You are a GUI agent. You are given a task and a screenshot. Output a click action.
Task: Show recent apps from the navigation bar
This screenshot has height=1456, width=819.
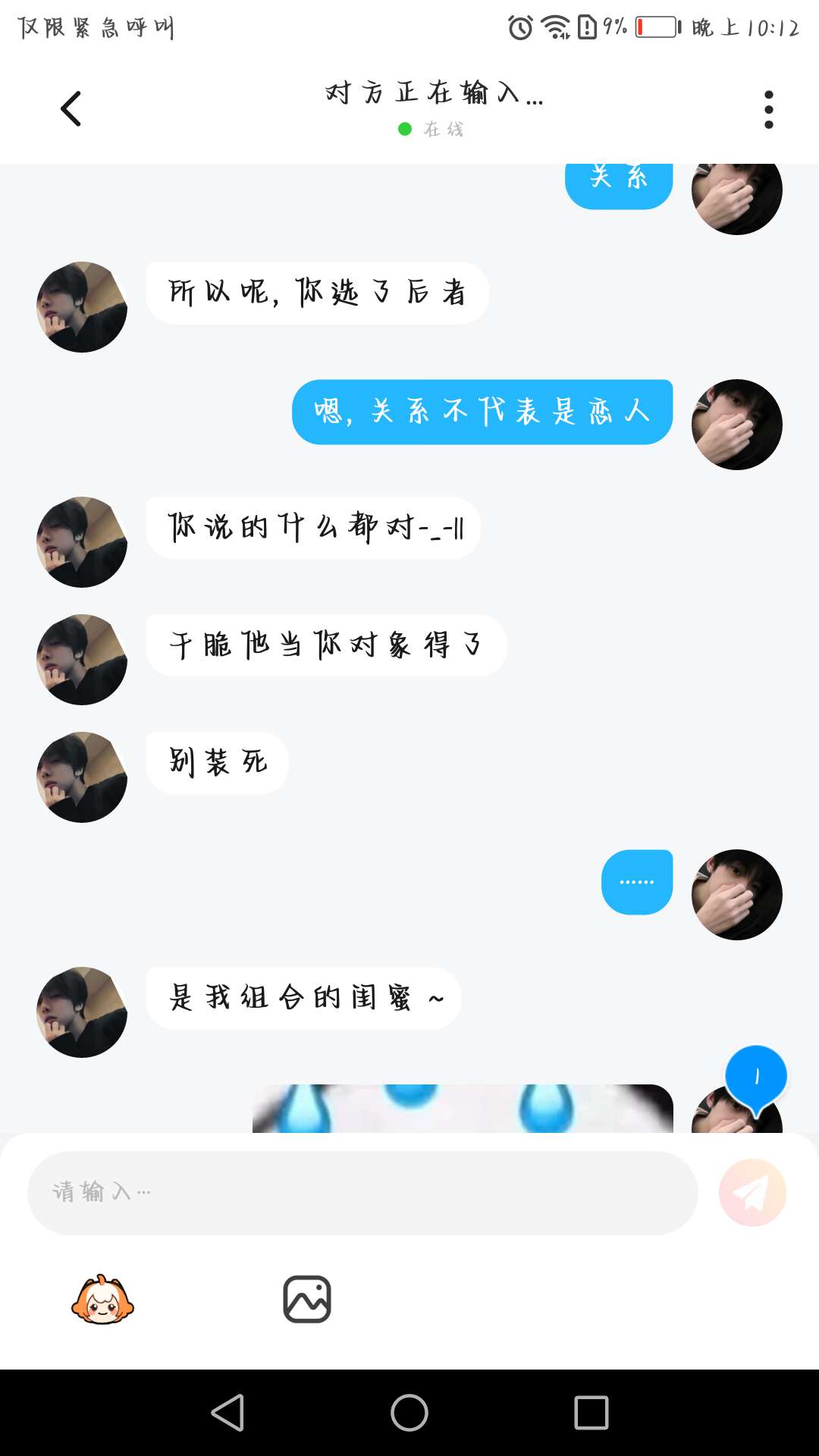591,1413
